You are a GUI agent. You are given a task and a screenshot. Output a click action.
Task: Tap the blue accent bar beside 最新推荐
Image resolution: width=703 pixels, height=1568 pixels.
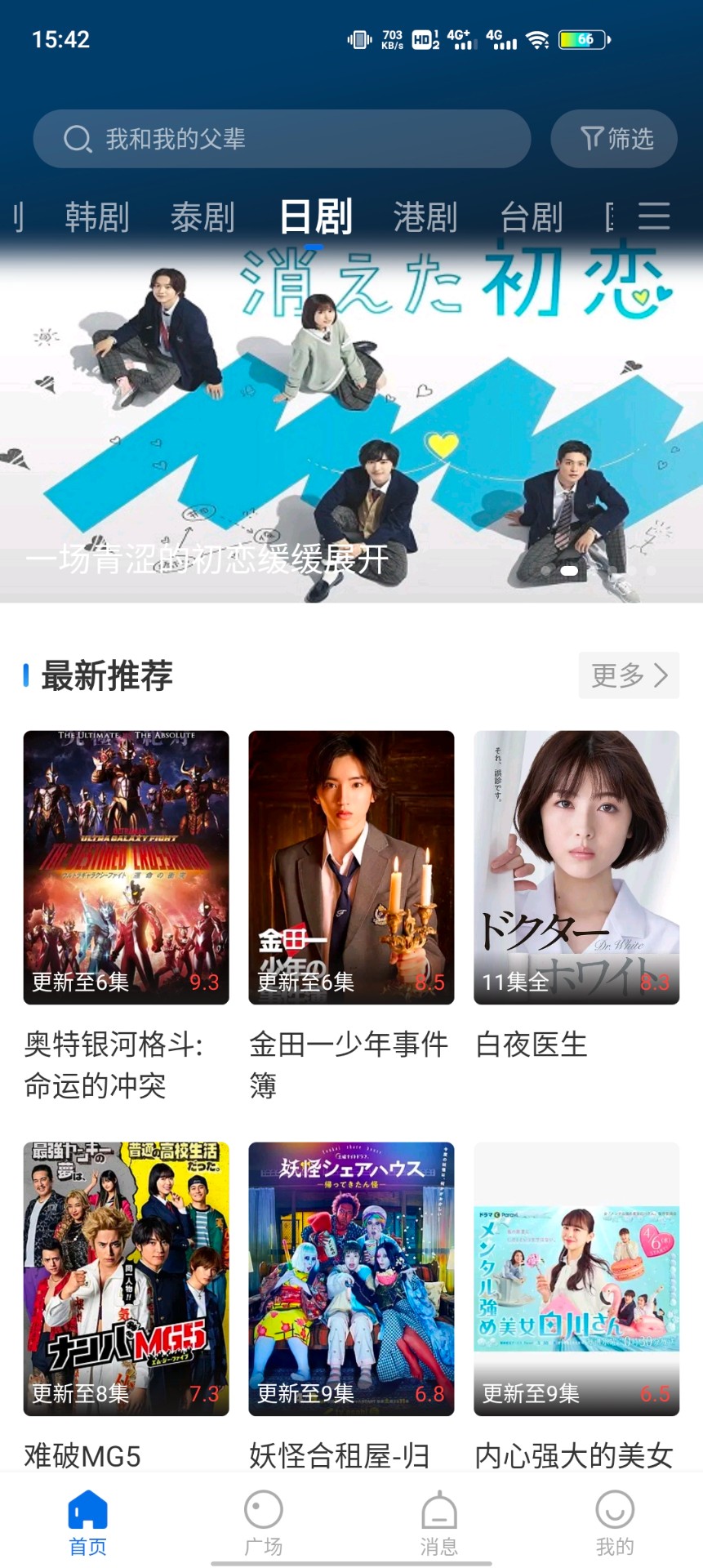pos(27,675)
